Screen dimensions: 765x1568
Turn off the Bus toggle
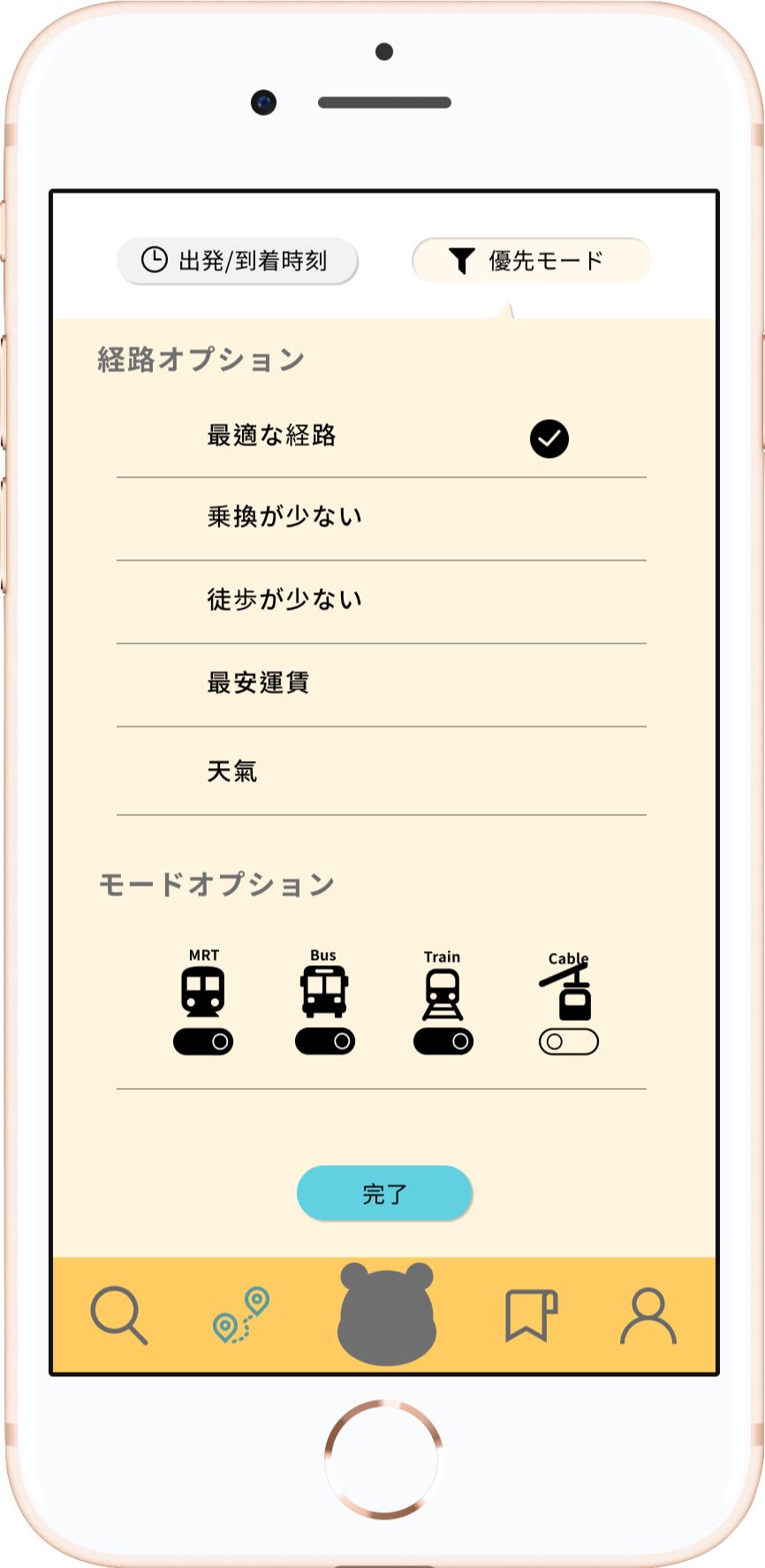[325, 1042]
